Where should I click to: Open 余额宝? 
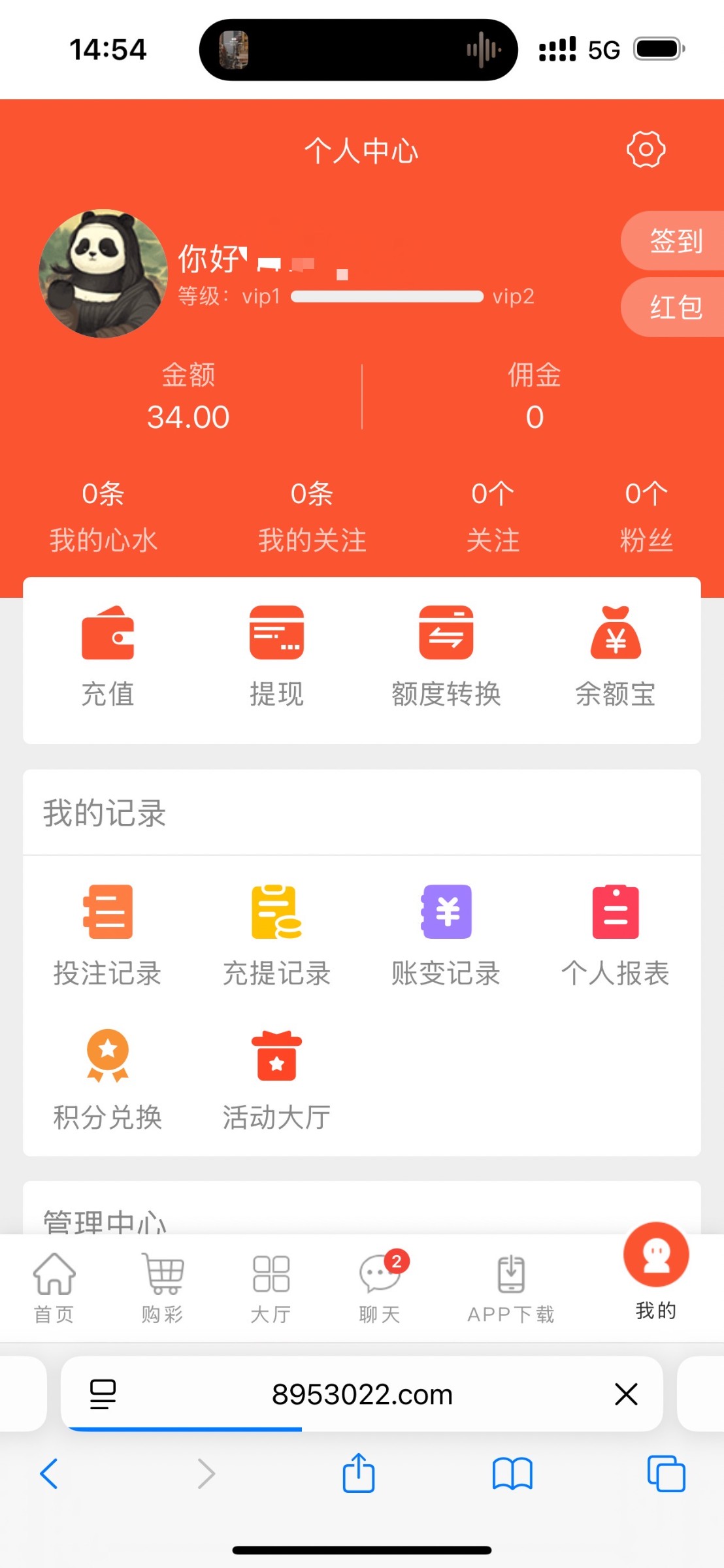615,656
